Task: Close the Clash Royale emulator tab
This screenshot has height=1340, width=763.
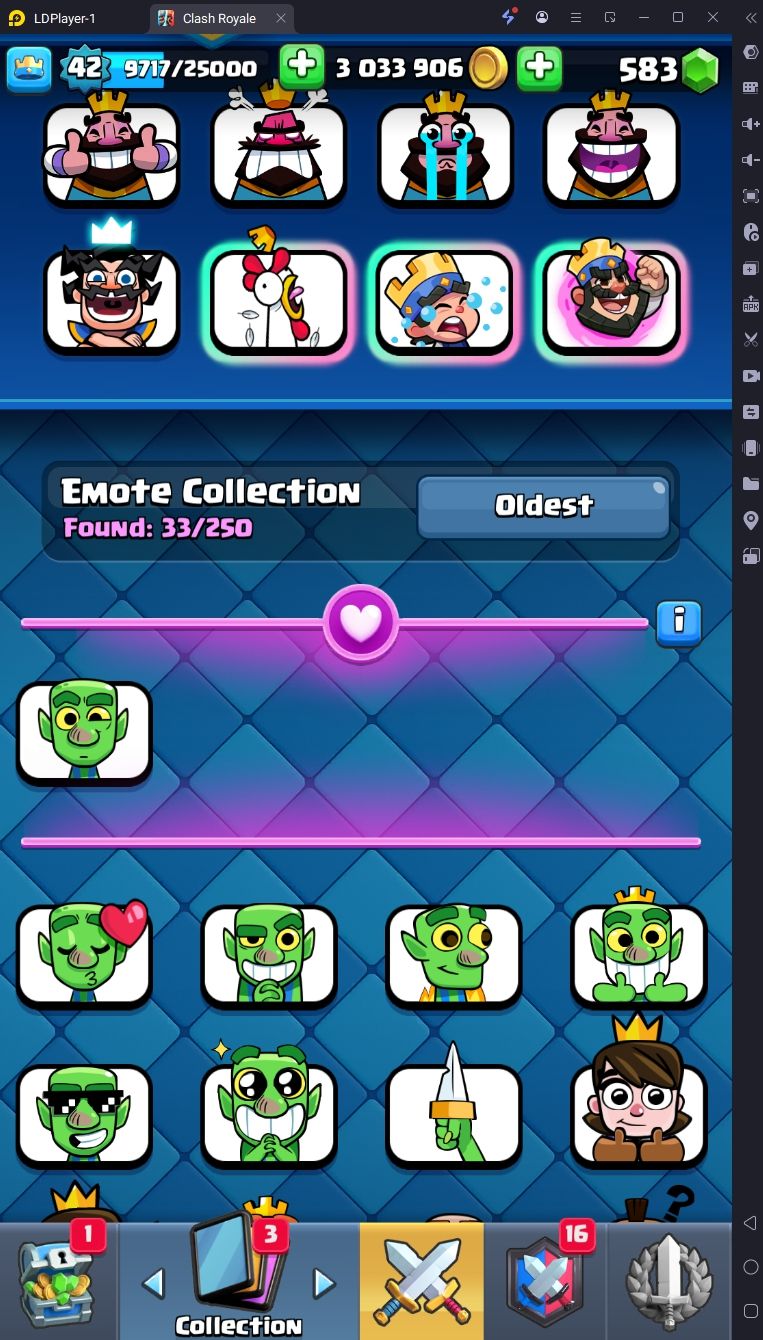Action: (281, 18)
